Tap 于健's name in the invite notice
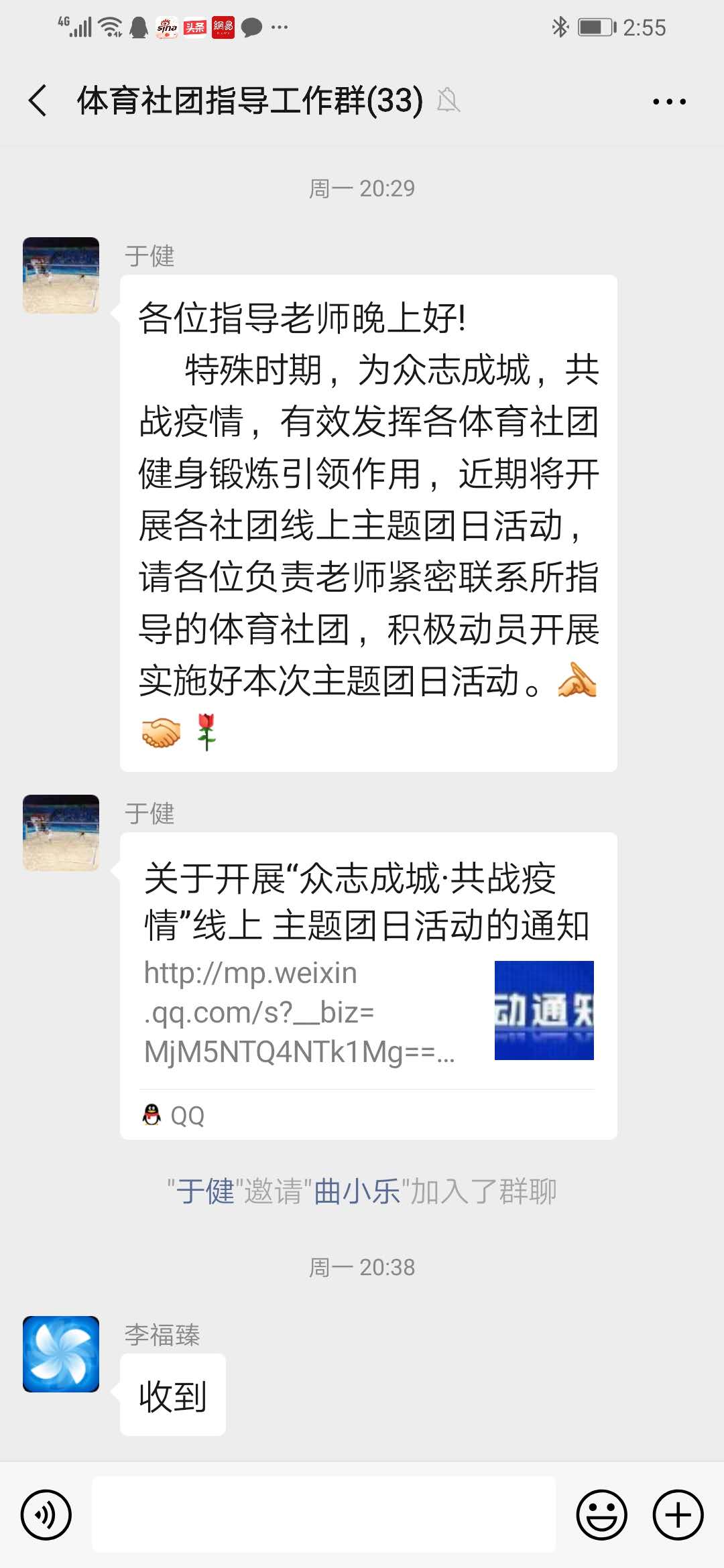 205,1192
